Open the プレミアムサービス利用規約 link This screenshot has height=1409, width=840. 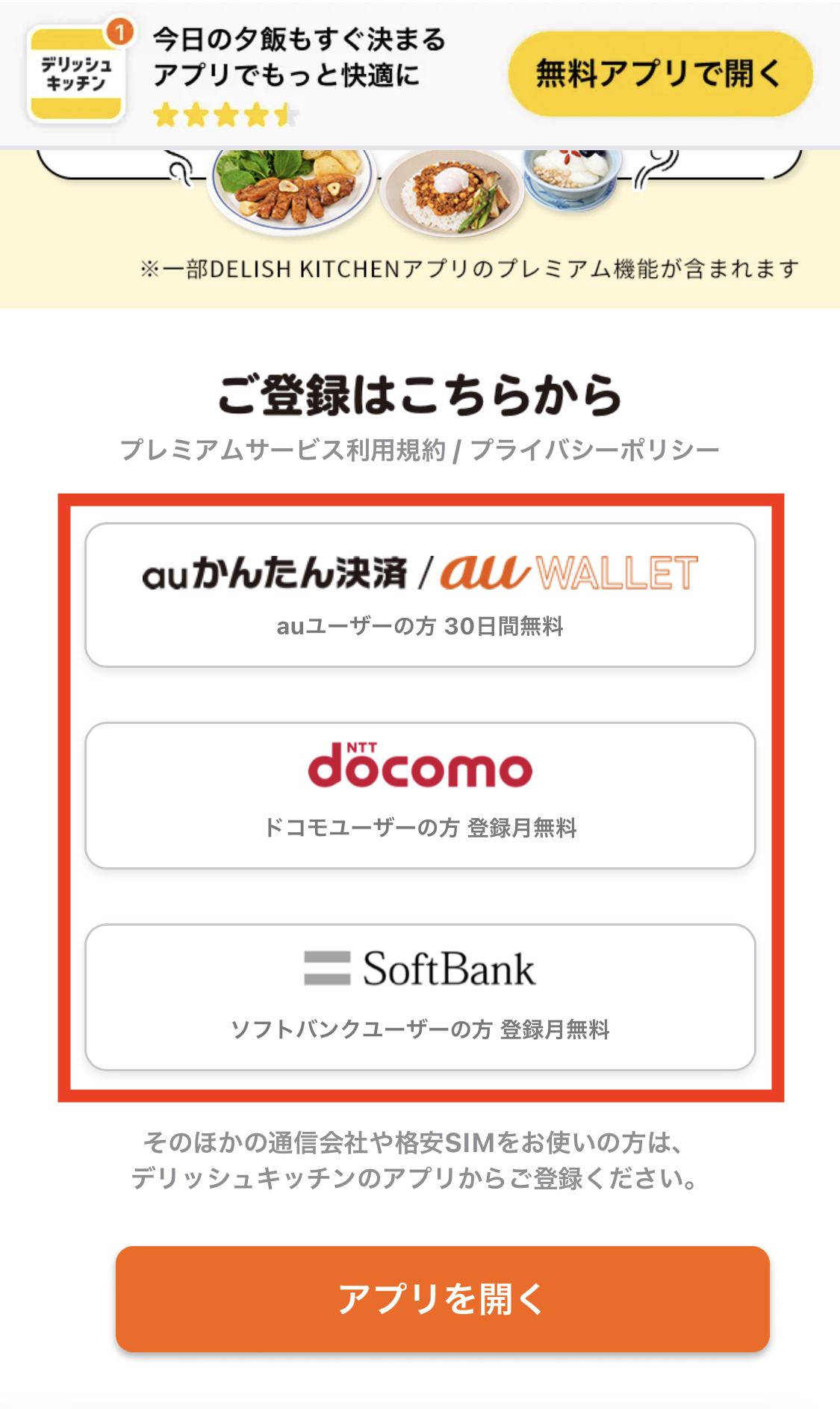pyautogui.click(x=282, y=450)
